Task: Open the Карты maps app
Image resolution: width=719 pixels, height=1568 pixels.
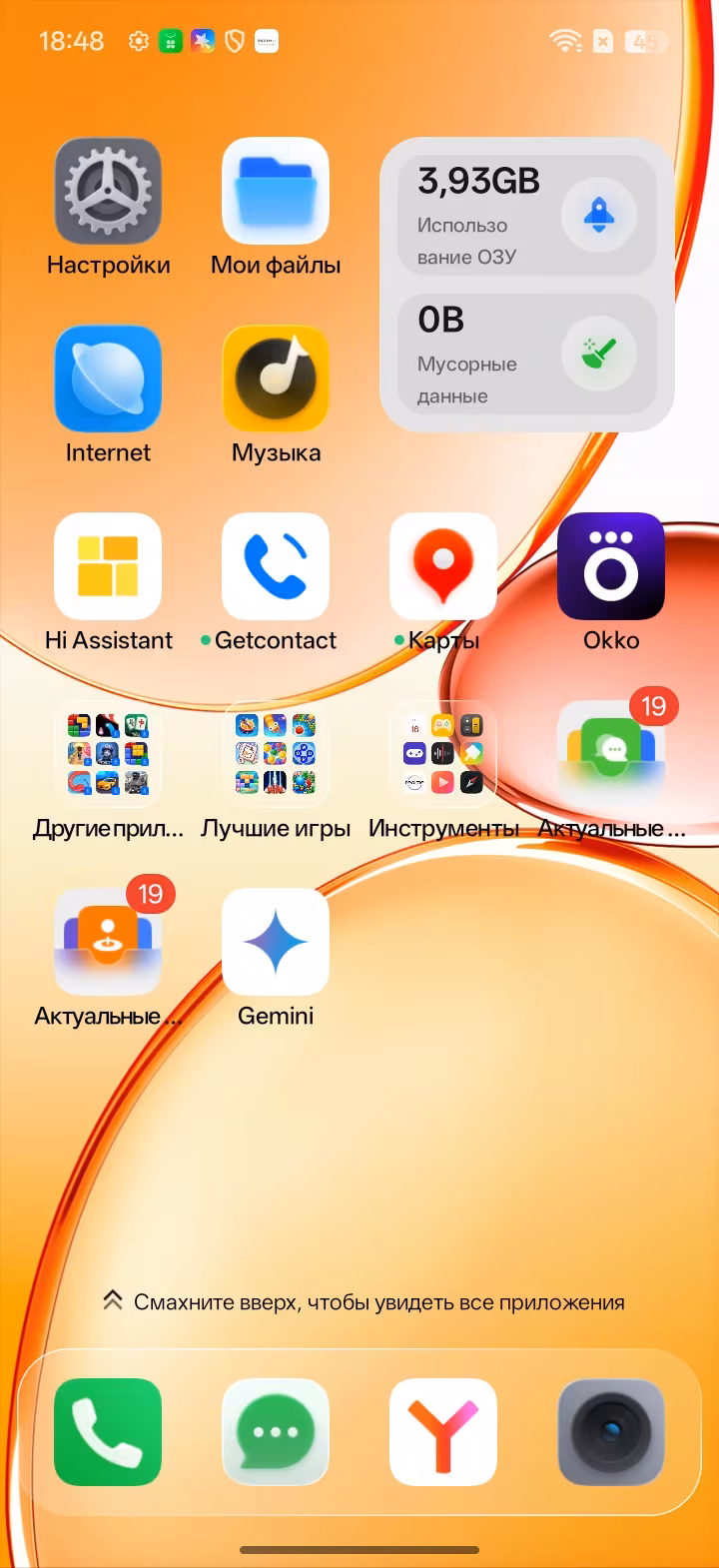Action: click(x=443, y=567)
